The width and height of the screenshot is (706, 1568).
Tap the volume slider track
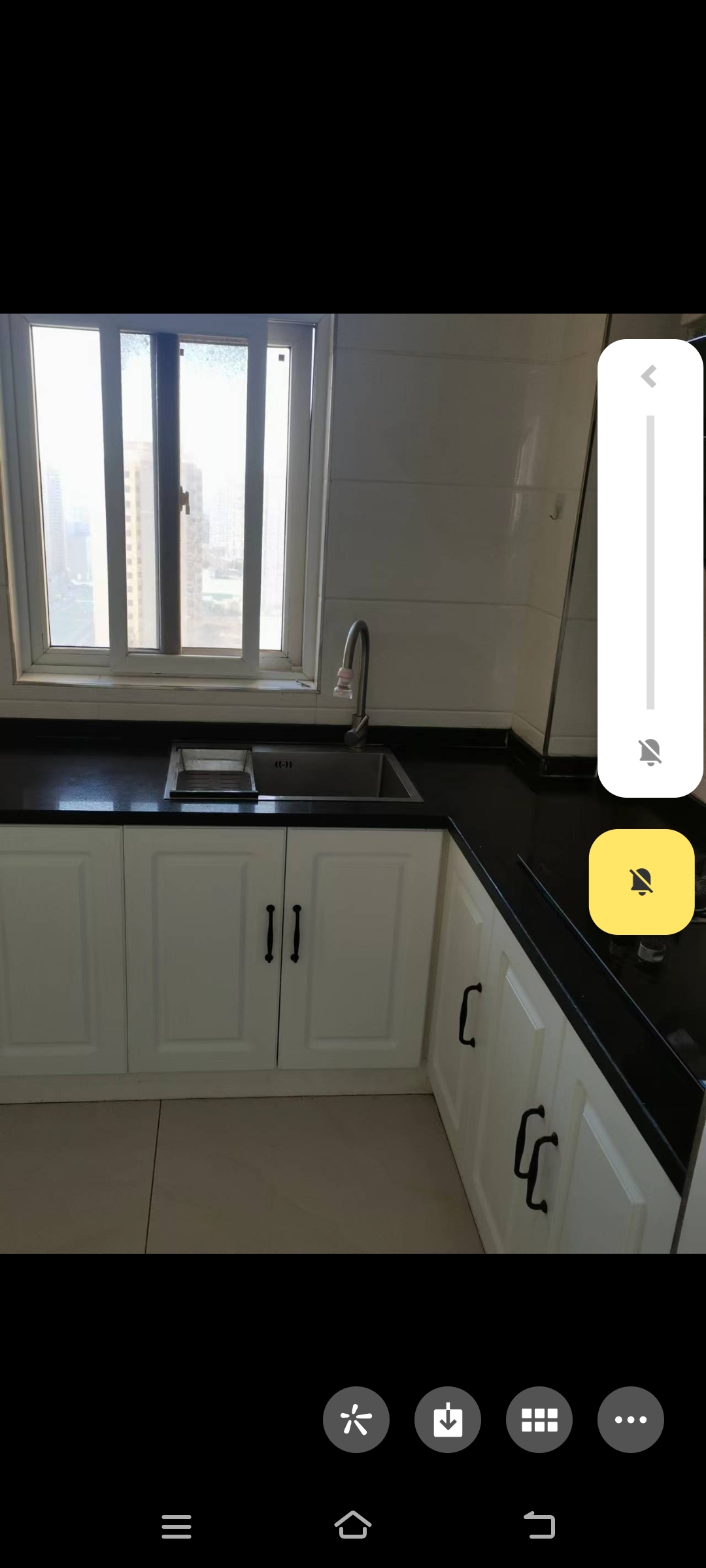650,562
